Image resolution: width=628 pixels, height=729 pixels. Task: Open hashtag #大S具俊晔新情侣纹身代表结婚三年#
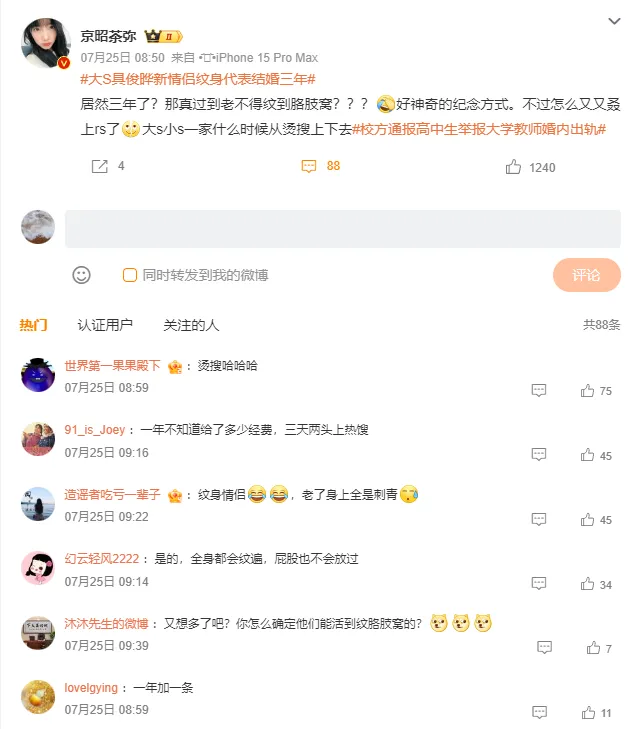point(197,79)
